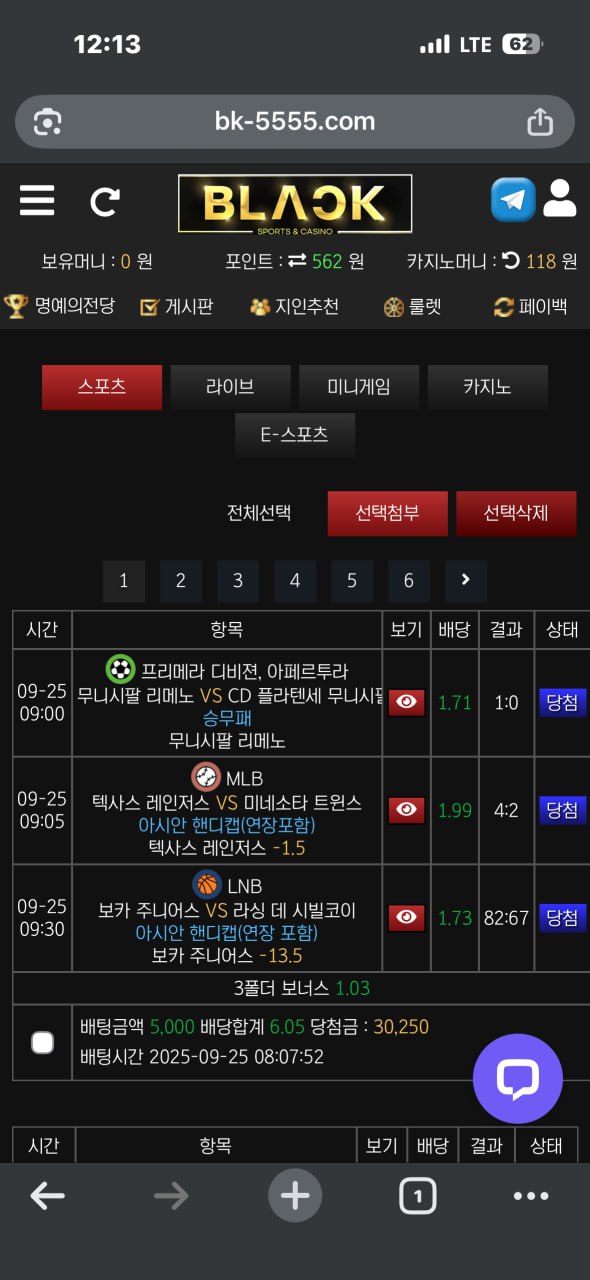
Task: Switch to the 라이브 tab
Action: point(230,387)
